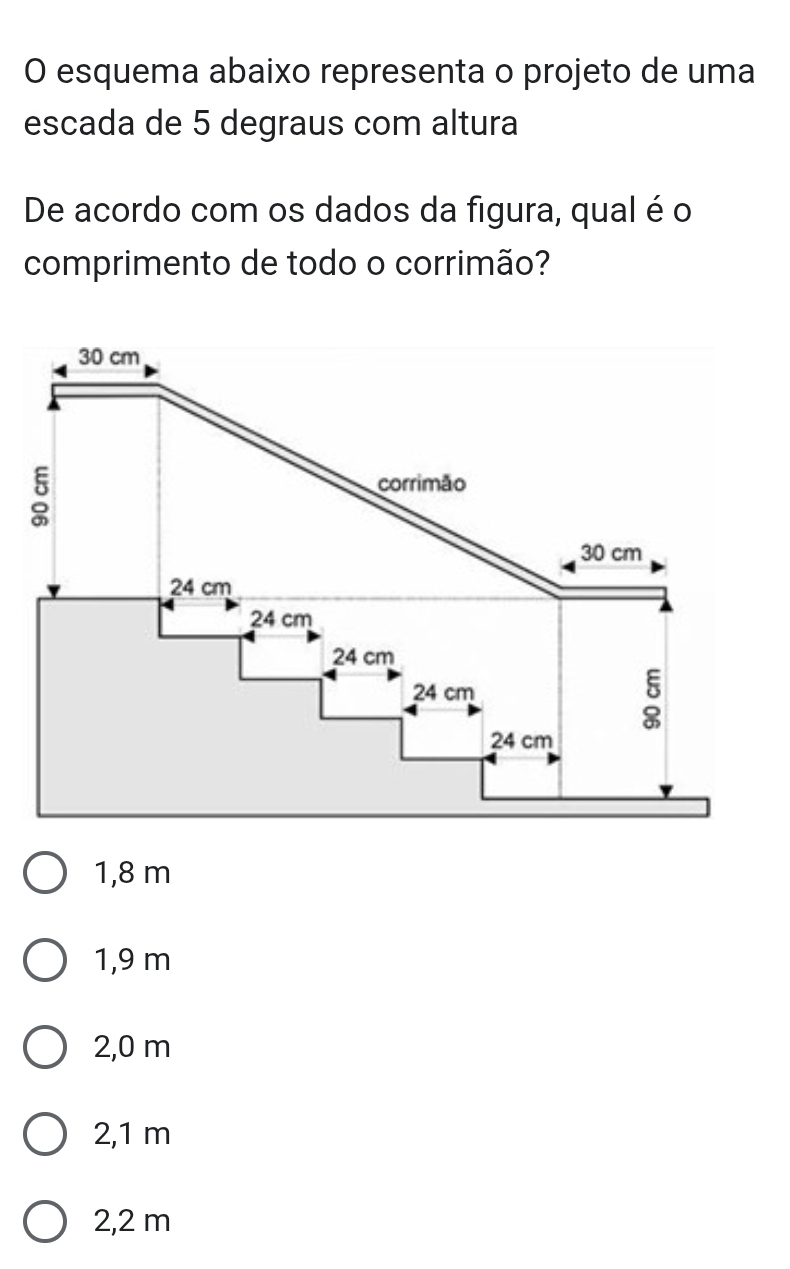Select 2,2 m as the answer
790x1269 pixels.
[43, 1222]
